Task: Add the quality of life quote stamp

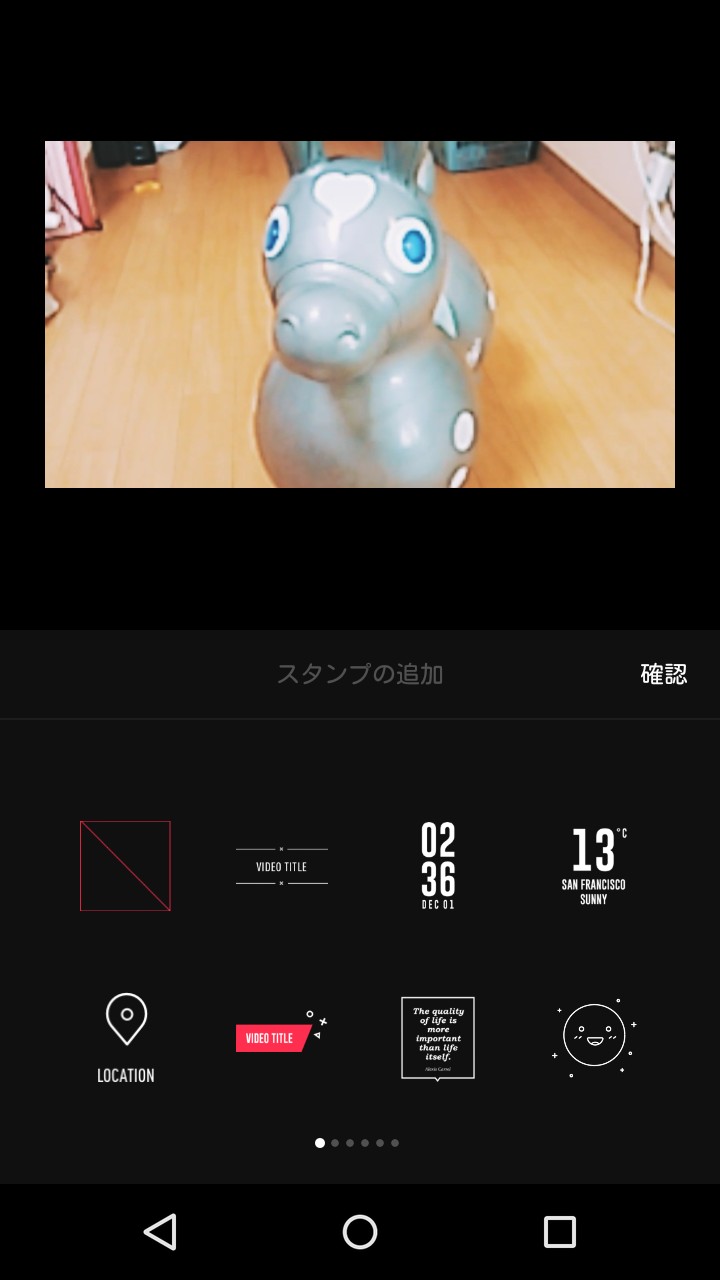Action: click(x=438, y=1038)
